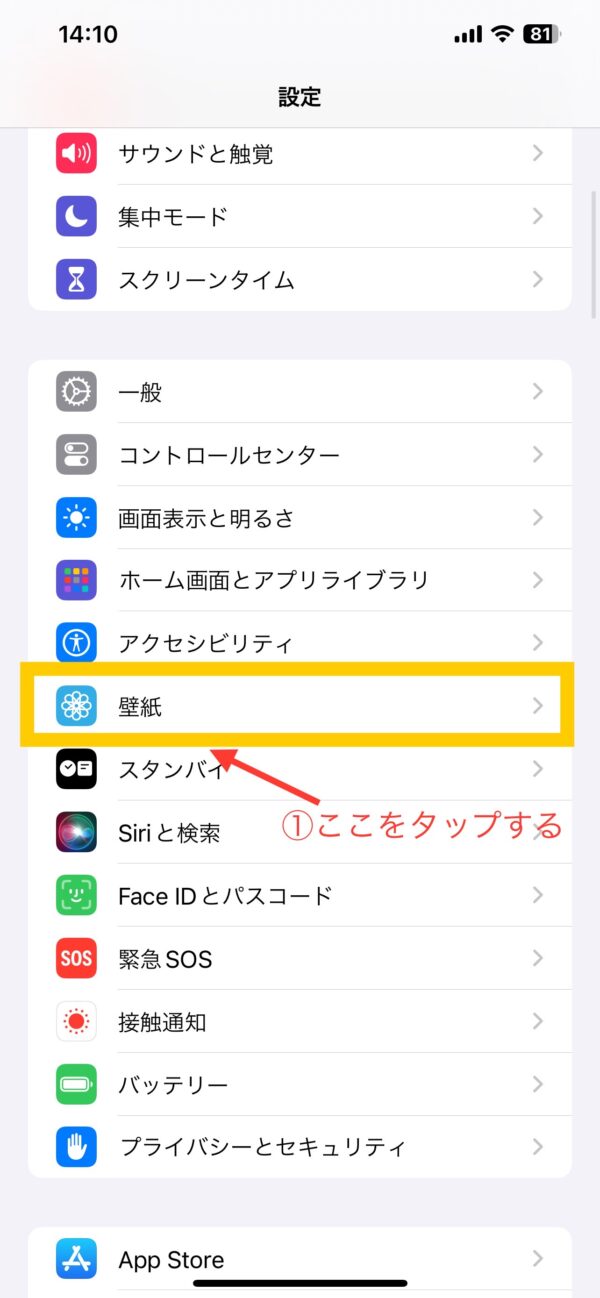
Task: Open 一般 settings
Action: 300,392
